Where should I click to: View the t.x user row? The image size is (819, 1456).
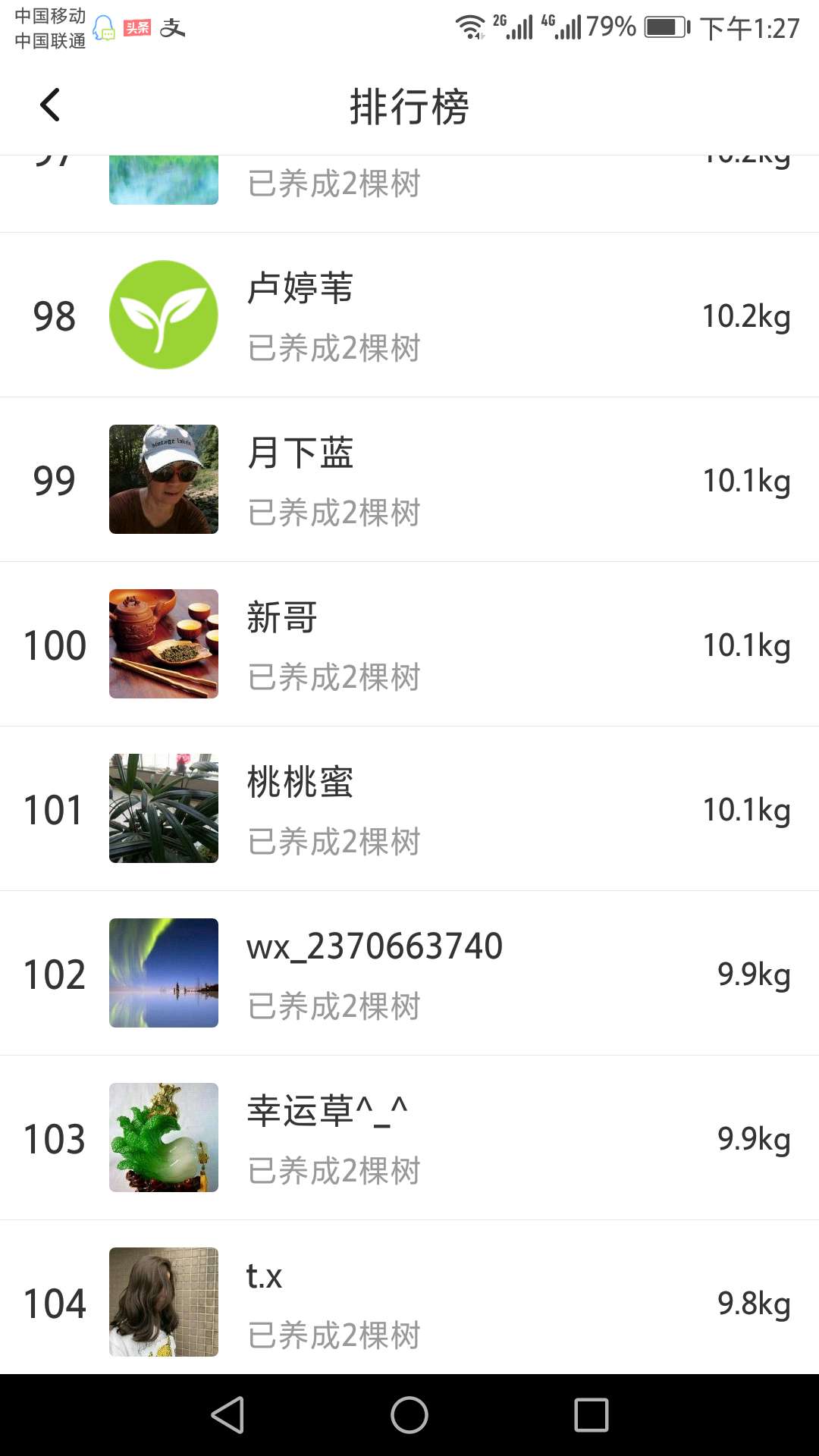[409, 1301]
